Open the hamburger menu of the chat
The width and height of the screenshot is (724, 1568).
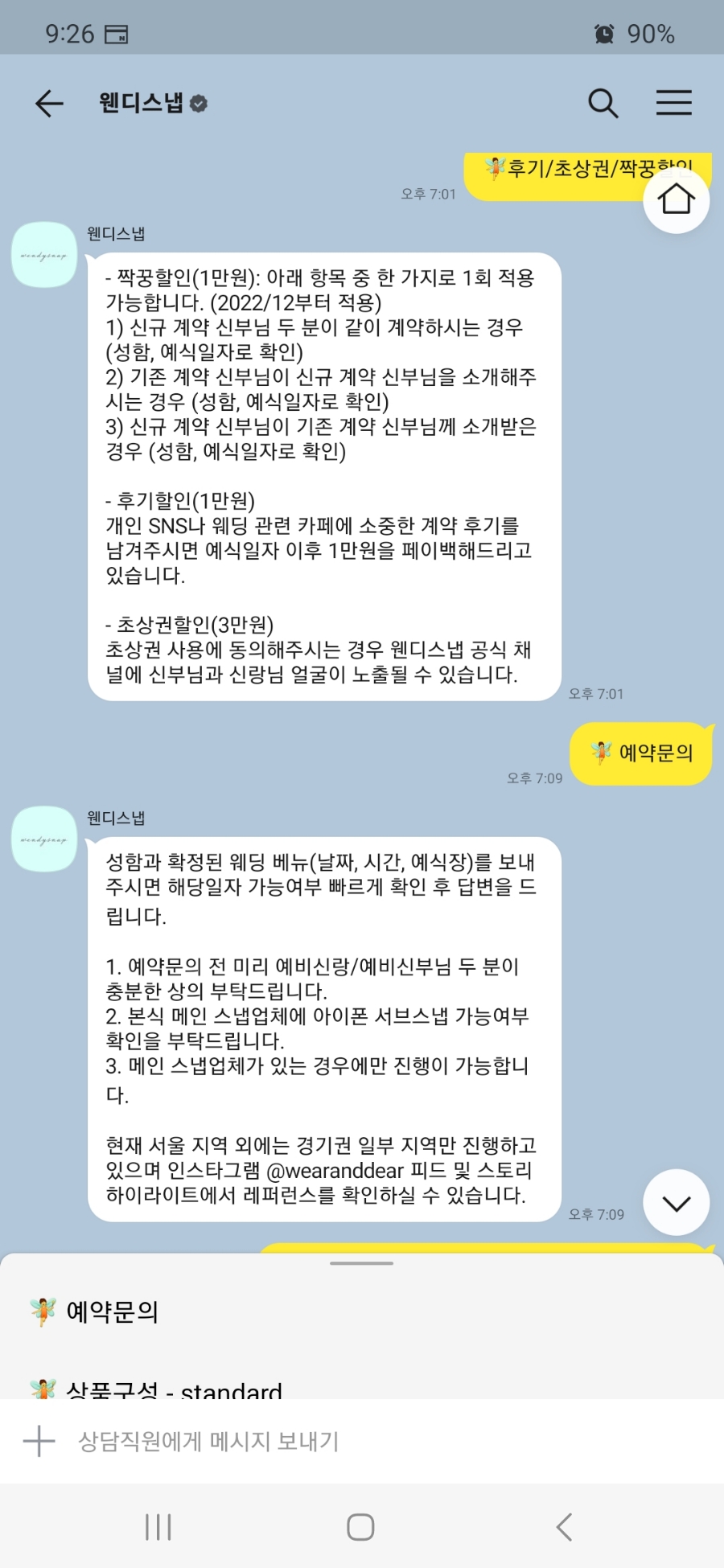pos(674,103)
